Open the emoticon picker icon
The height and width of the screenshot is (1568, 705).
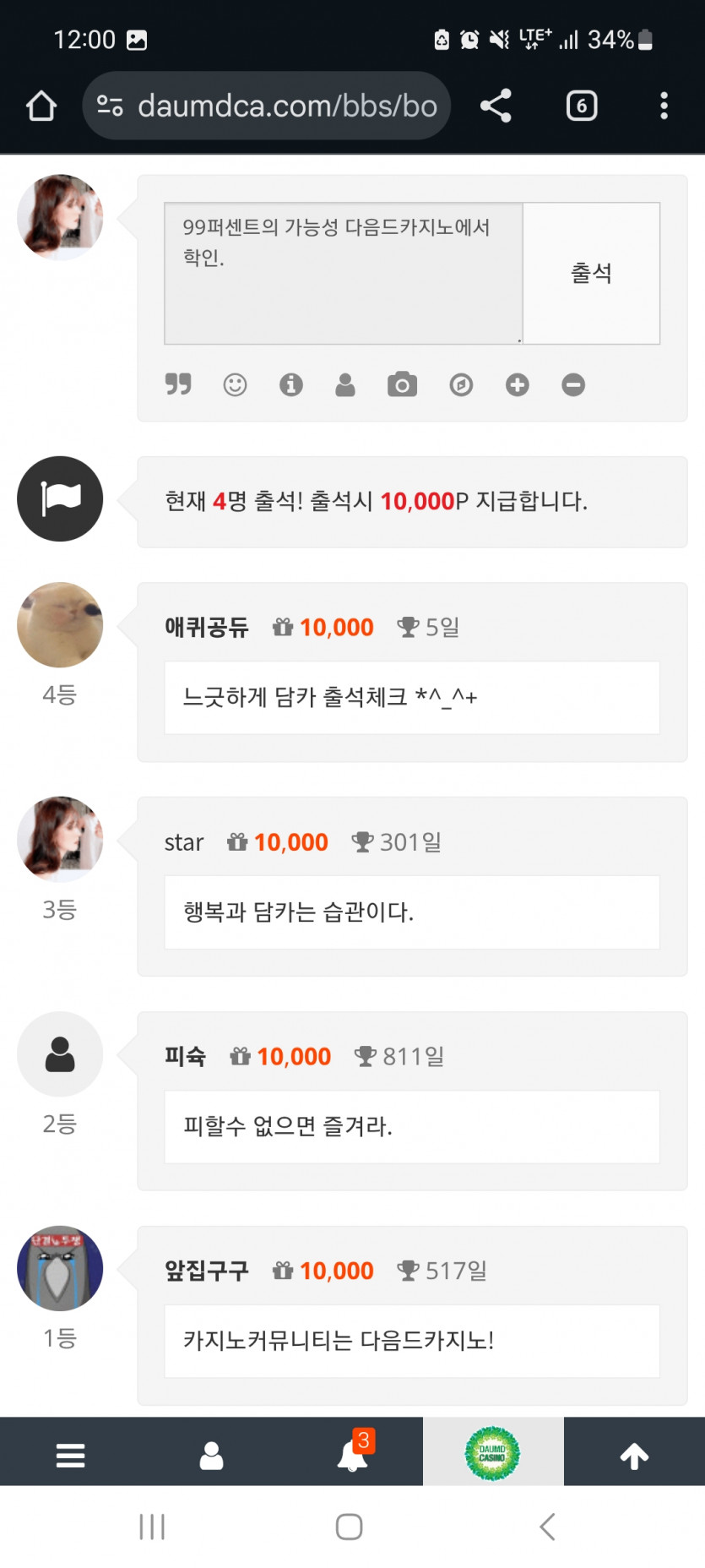tap(235, 384)
